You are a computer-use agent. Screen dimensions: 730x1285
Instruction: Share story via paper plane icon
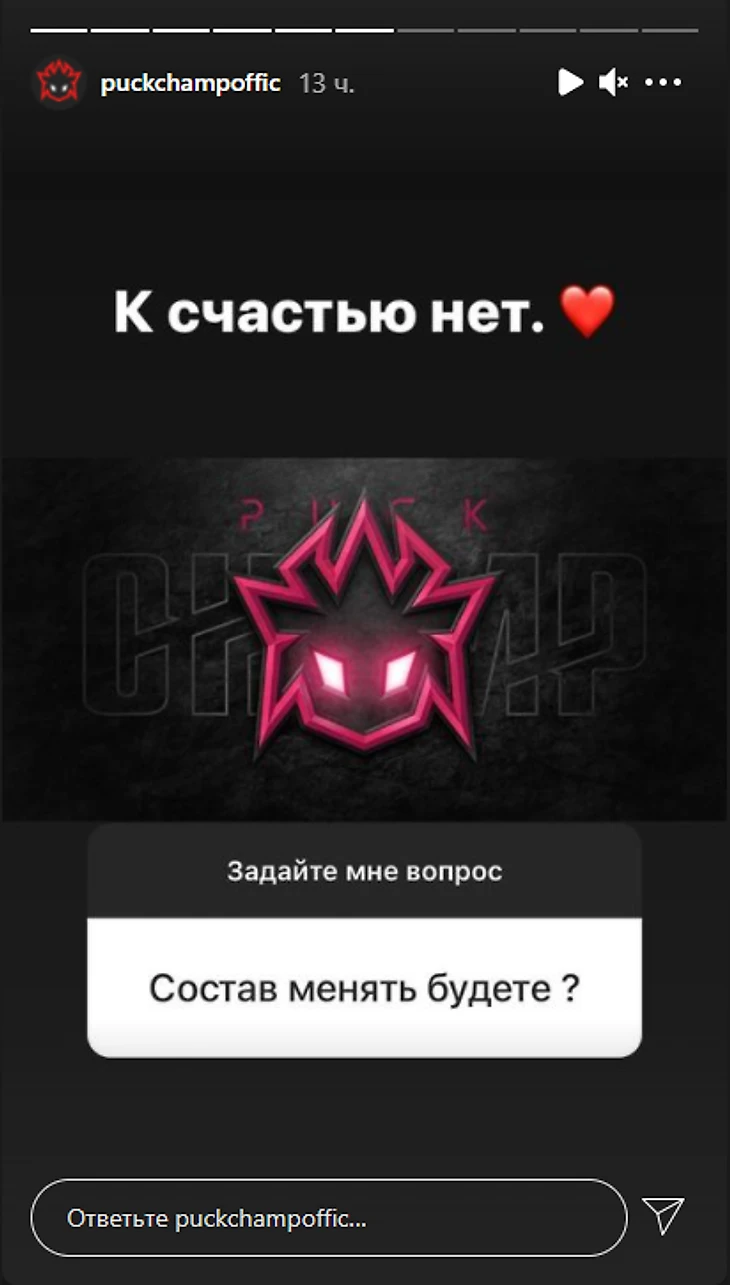tap(663, 1216)
